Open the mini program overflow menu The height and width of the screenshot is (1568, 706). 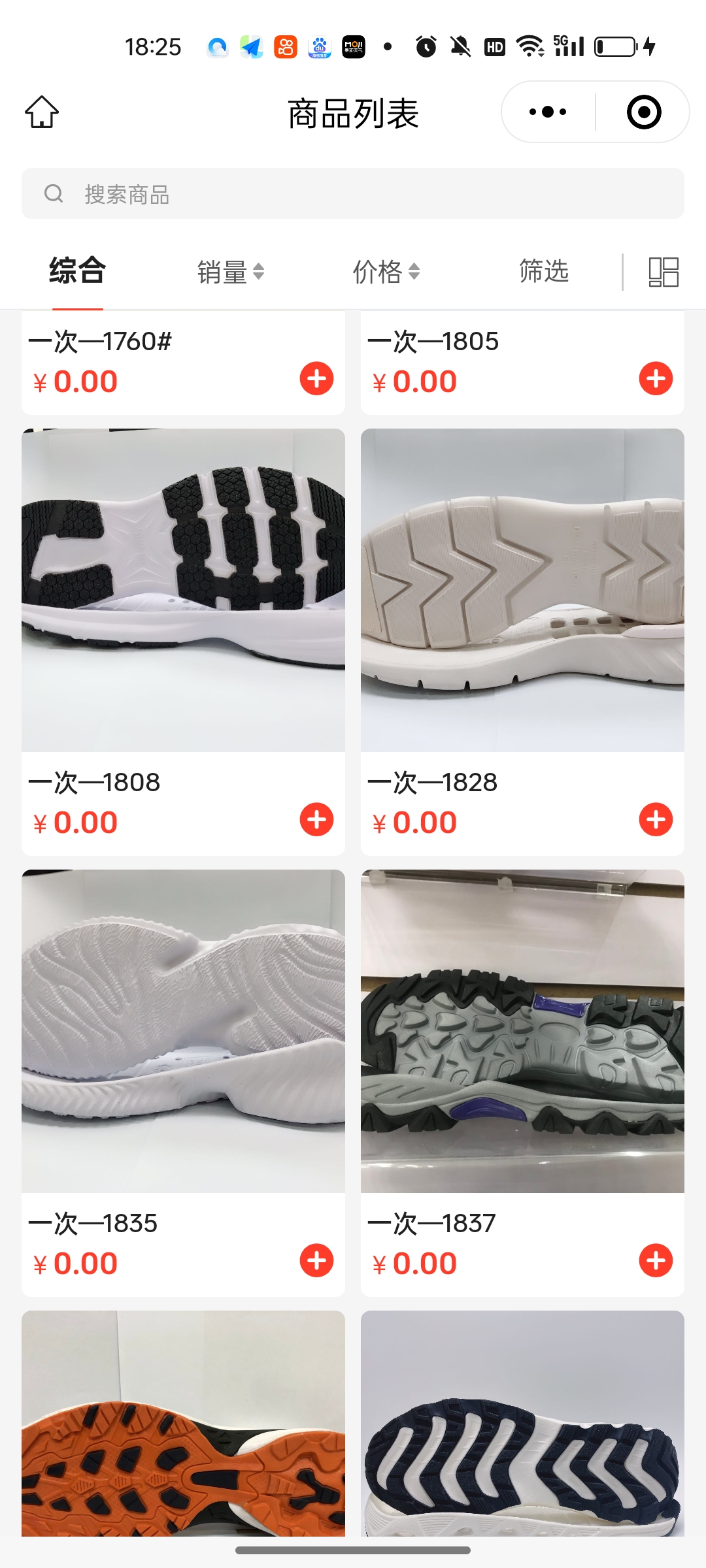[x=548, y=112]
